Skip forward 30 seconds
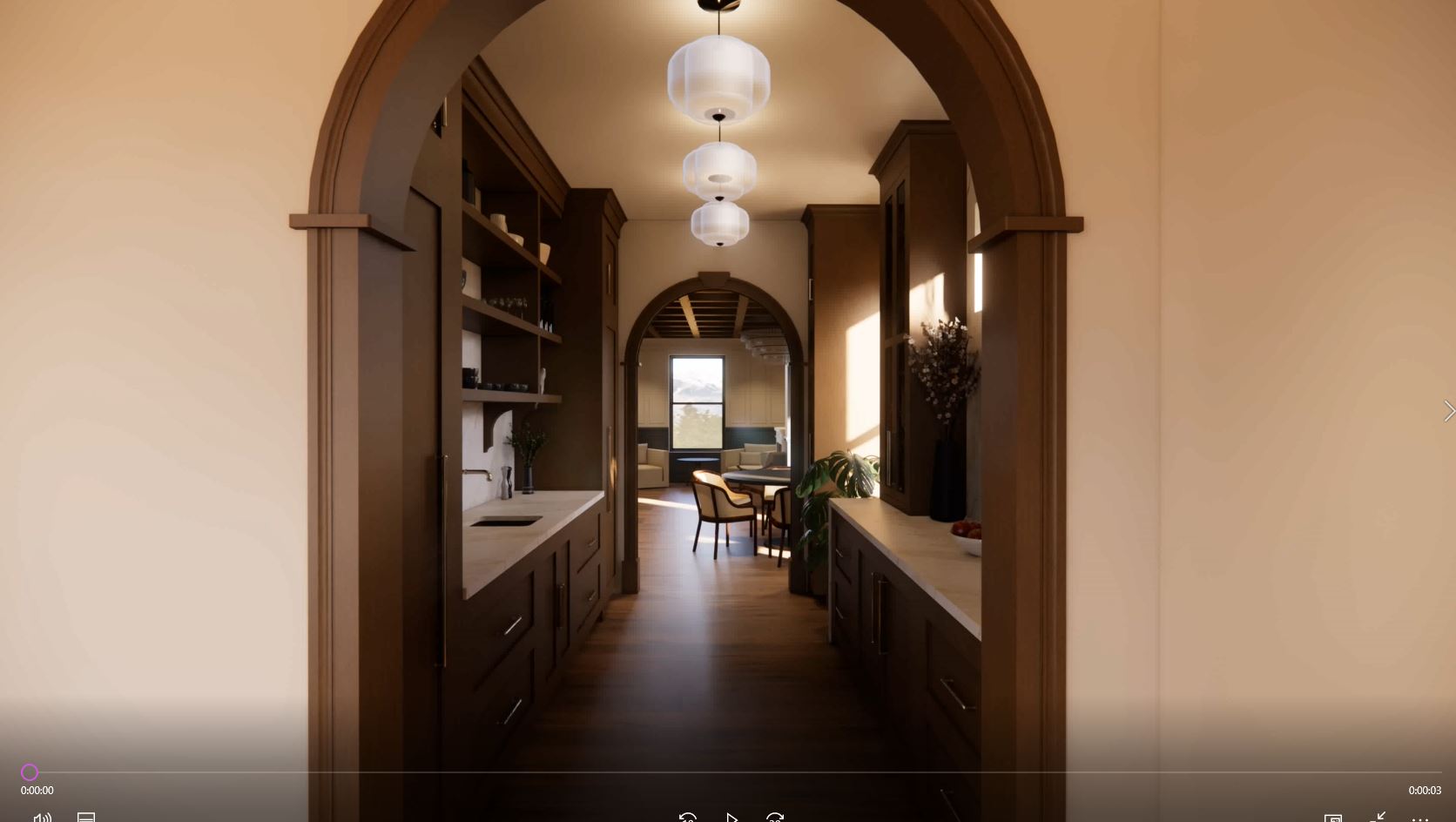 [x=775, y=818]
